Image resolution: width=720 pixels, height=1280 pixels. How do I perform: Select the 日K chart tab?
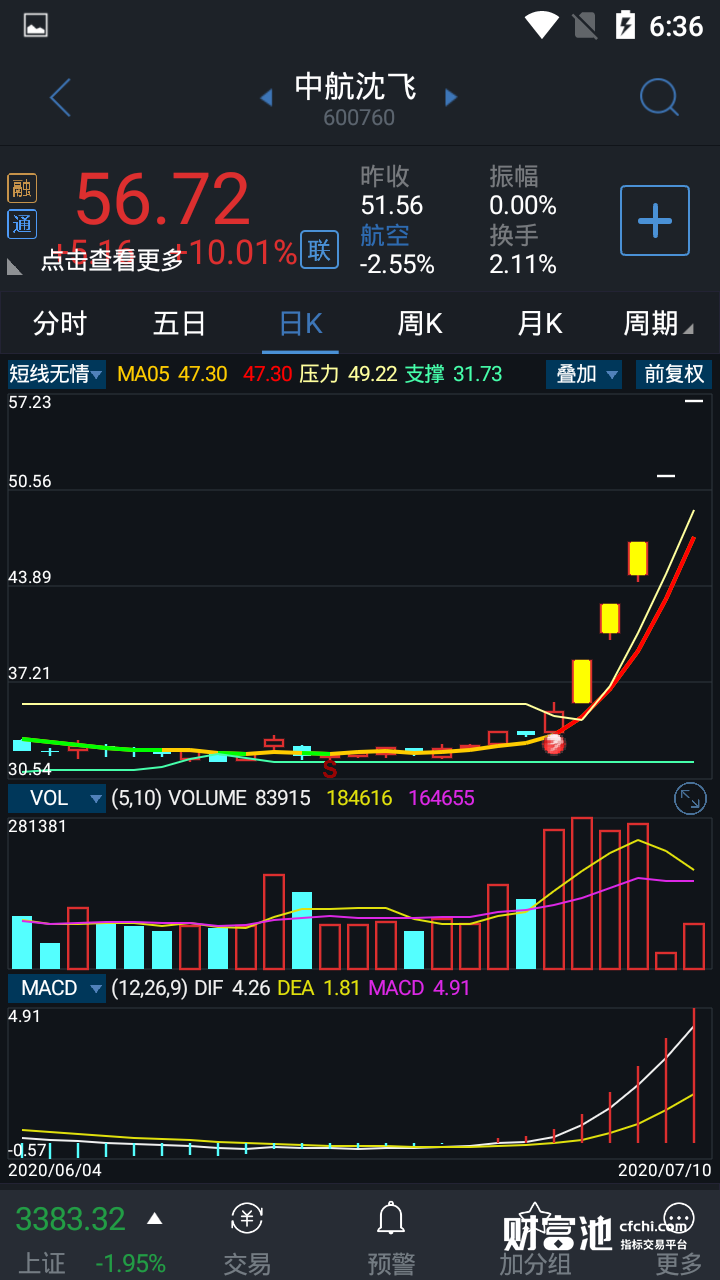coord(300,324)
